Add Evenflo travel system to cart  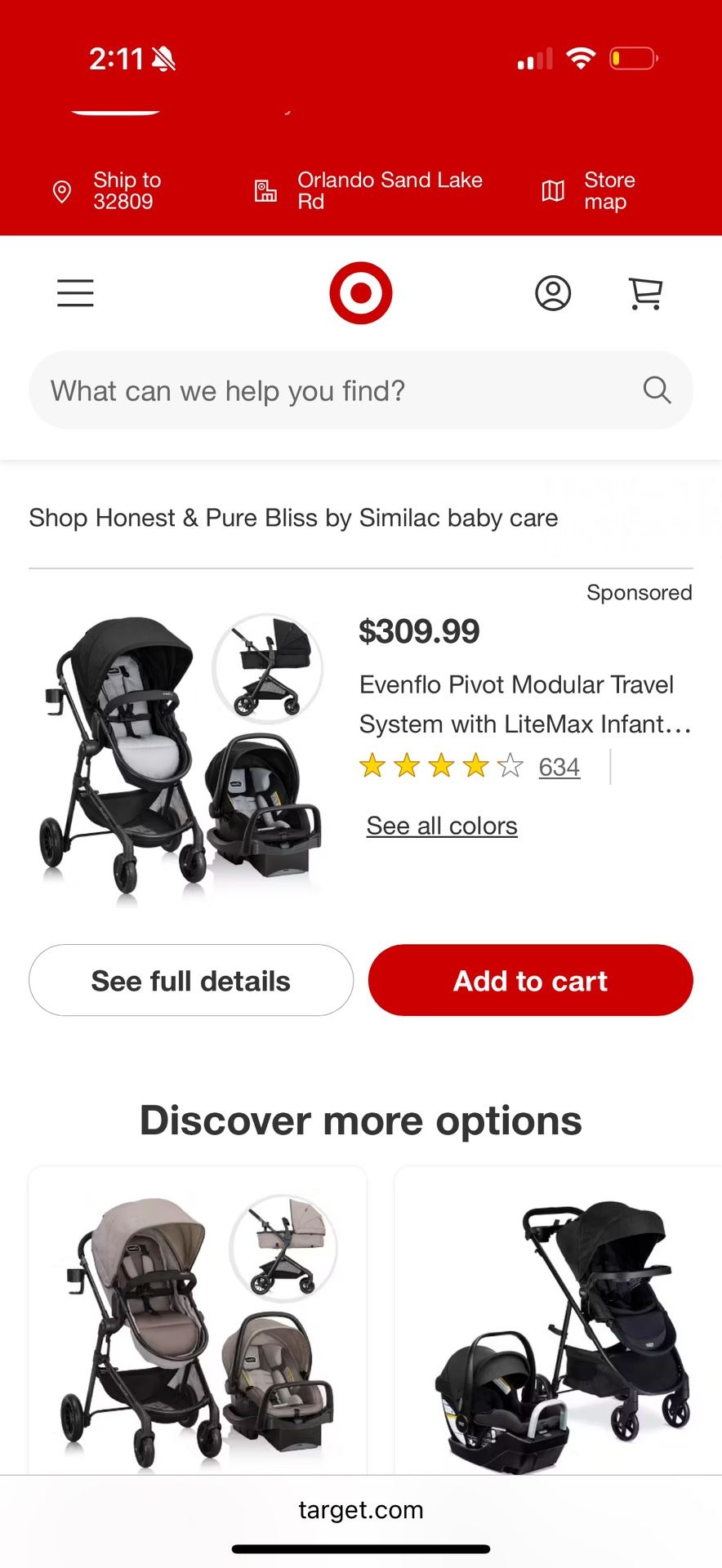coord(530,981)
